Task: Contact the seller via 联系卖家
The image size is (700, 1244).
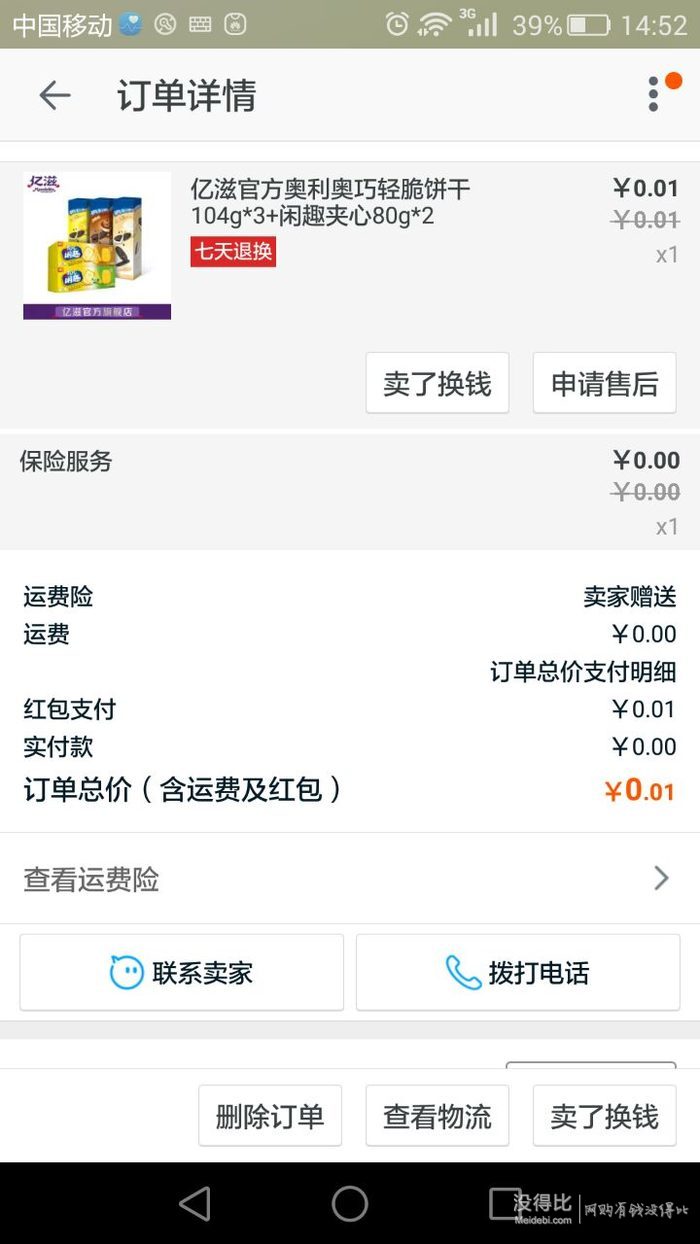Action: click(182, 973)
